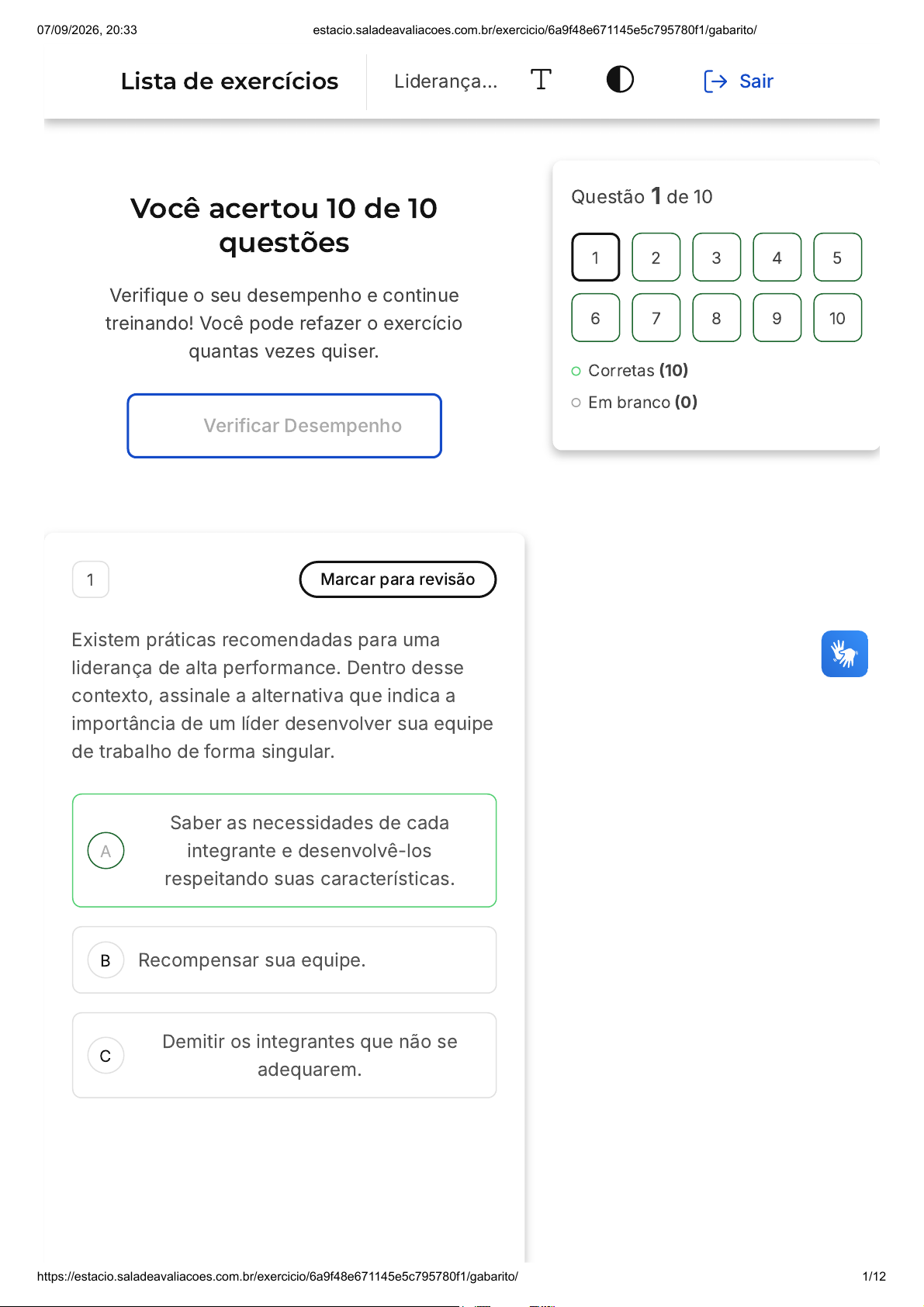924x1307 pixels.
Task: Click Verificar Desempenho button
Action: 285,426
